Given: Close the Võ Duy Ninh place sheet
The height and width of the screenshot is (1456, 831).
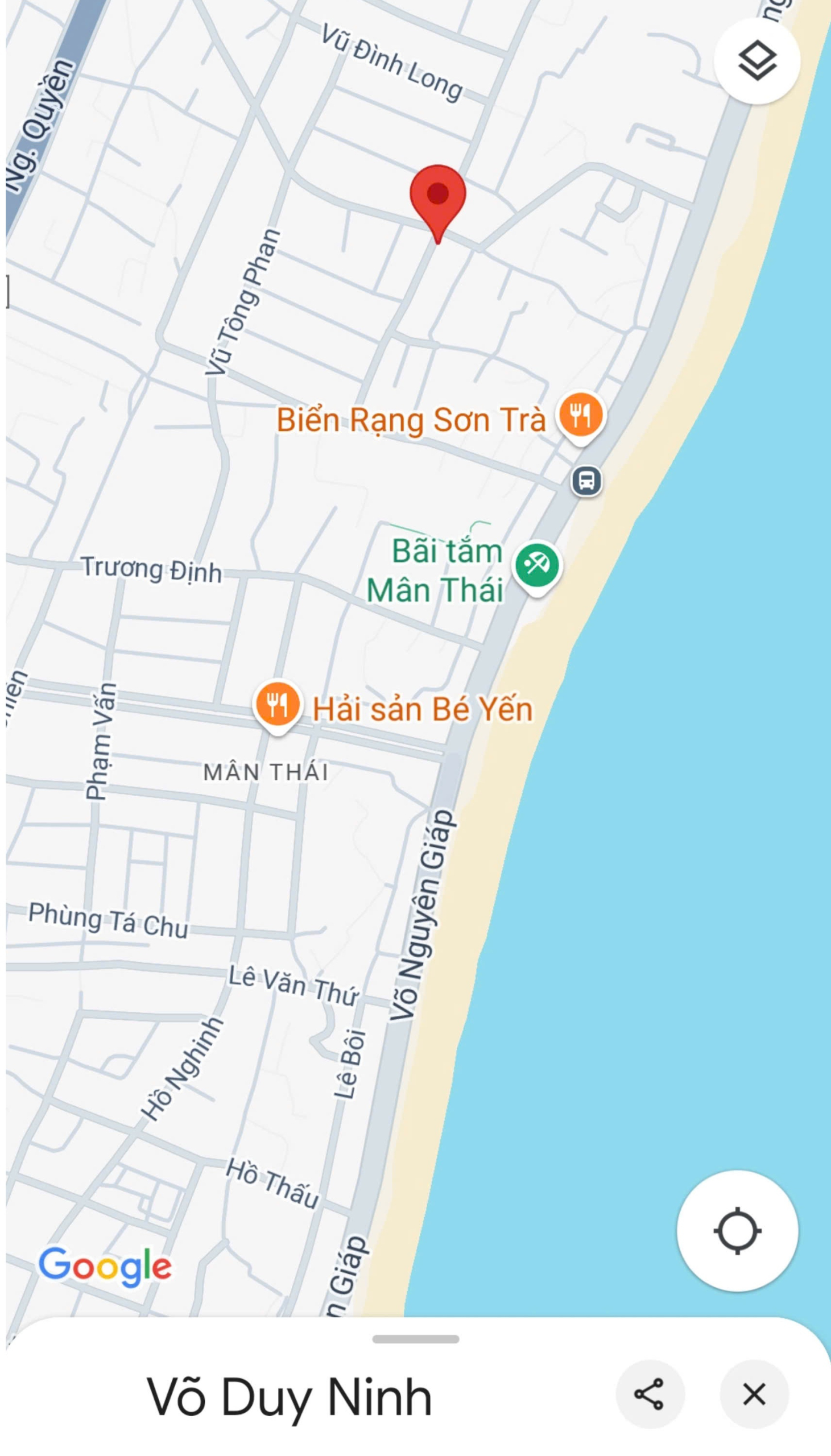Looking at the screenshot, I should tap(754, 1394).
